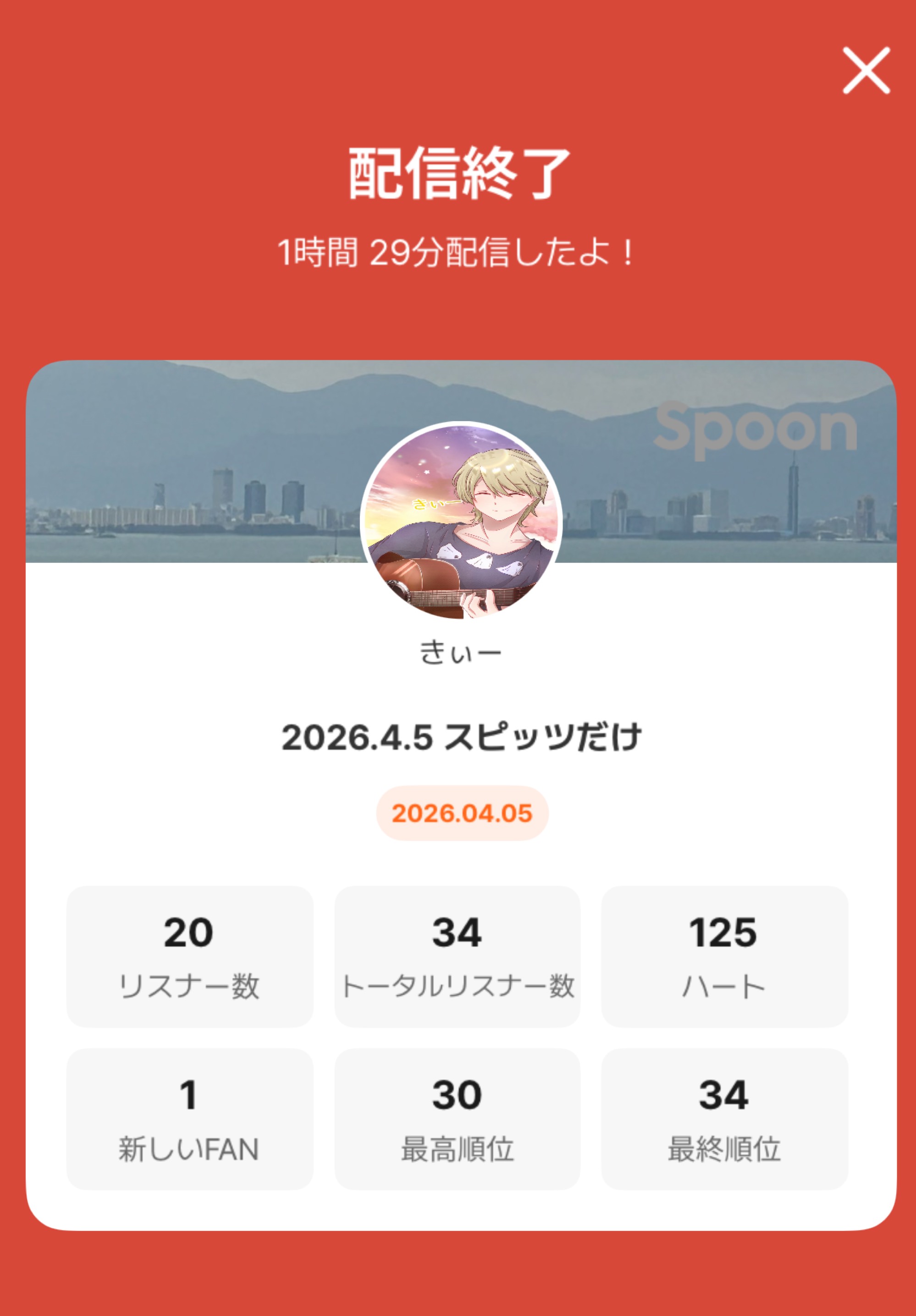Viewport: 916px width, 1316px height.
Task: Click the ハート stat card showing 125
Action: (x=726, y=956)
